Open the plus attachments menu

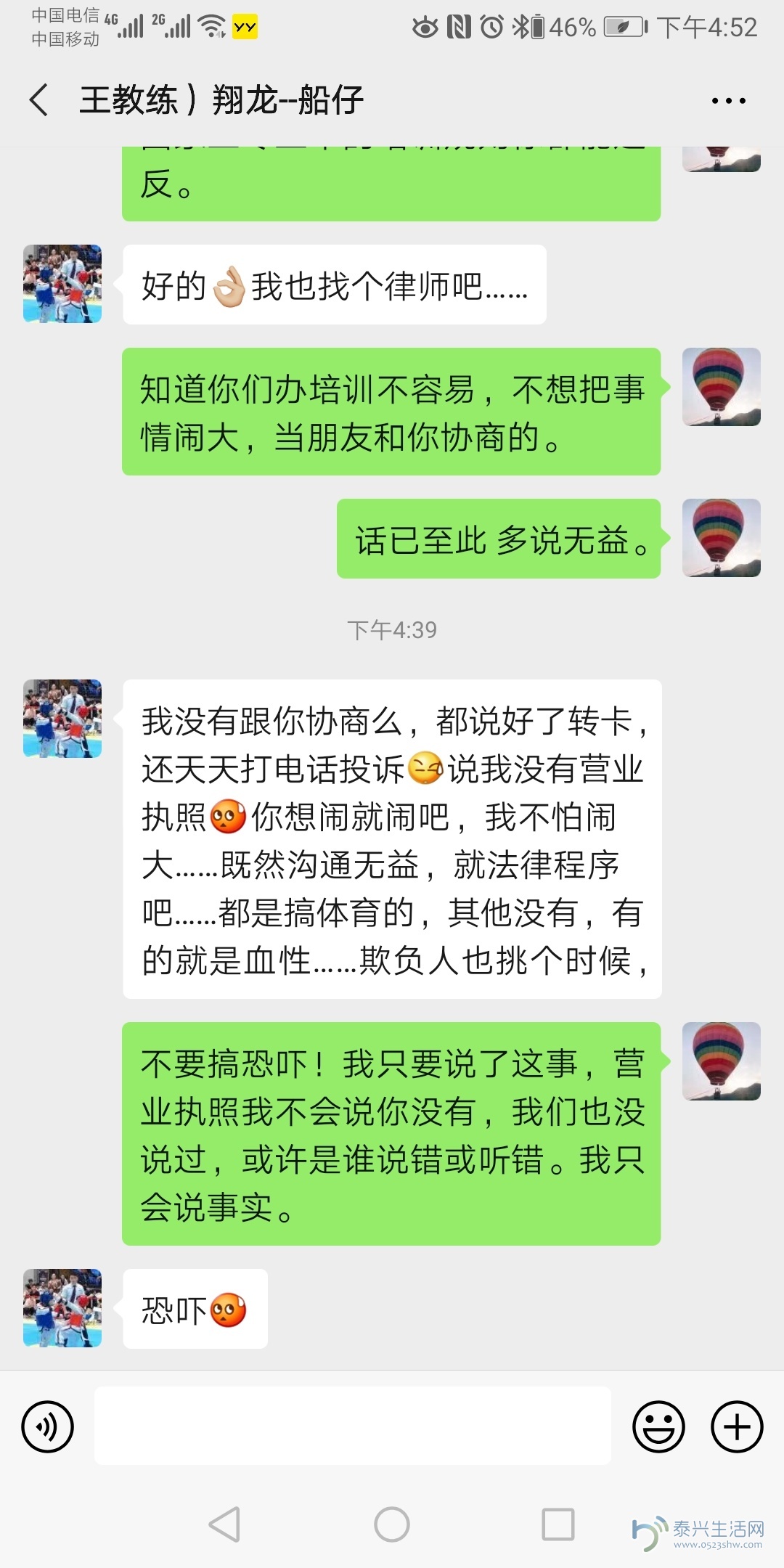click(x=736, y=1426)
